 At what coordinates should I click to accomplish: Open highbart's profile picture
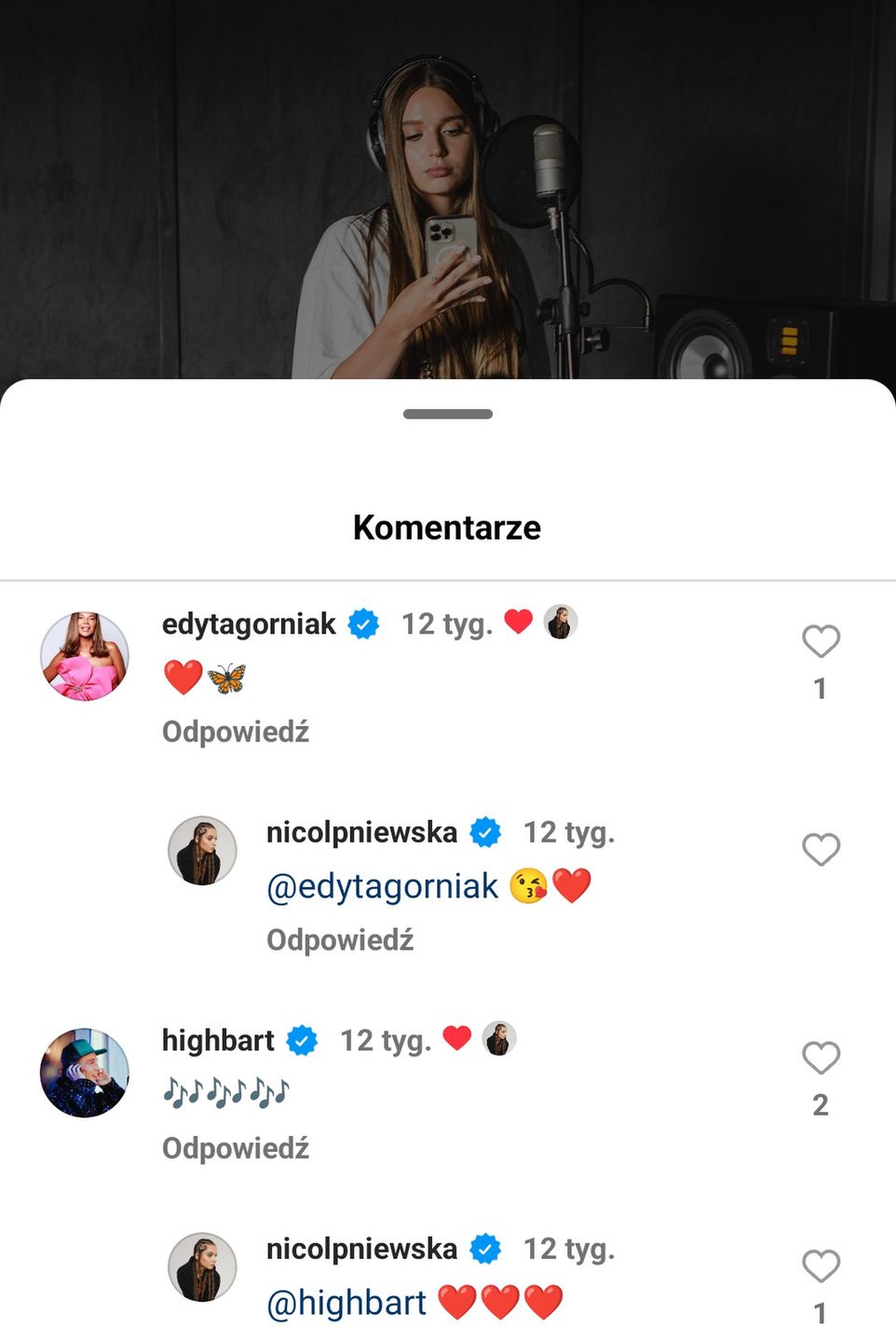point(85,1073)
